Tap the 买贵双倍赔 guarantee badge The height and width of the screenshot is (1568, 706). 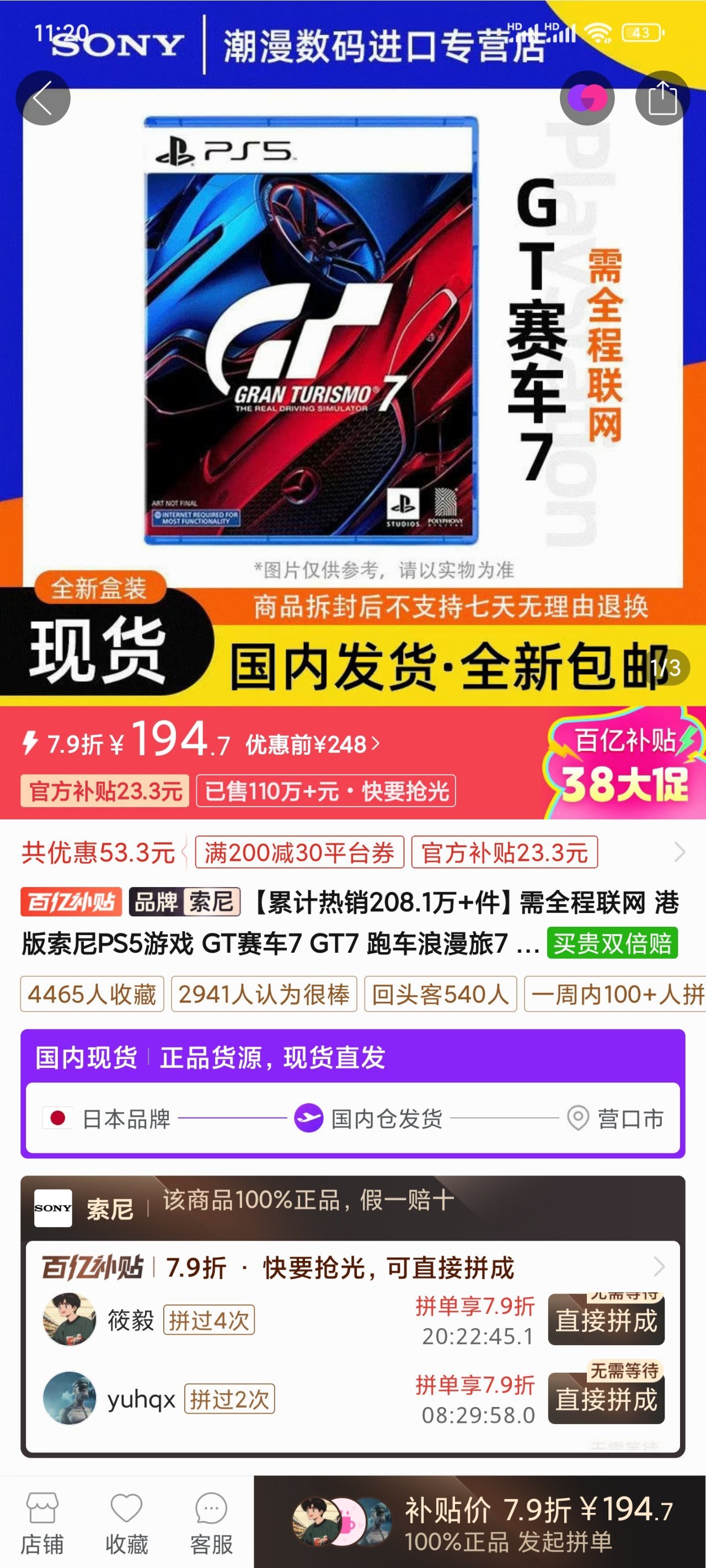click(x=612, y=943)
